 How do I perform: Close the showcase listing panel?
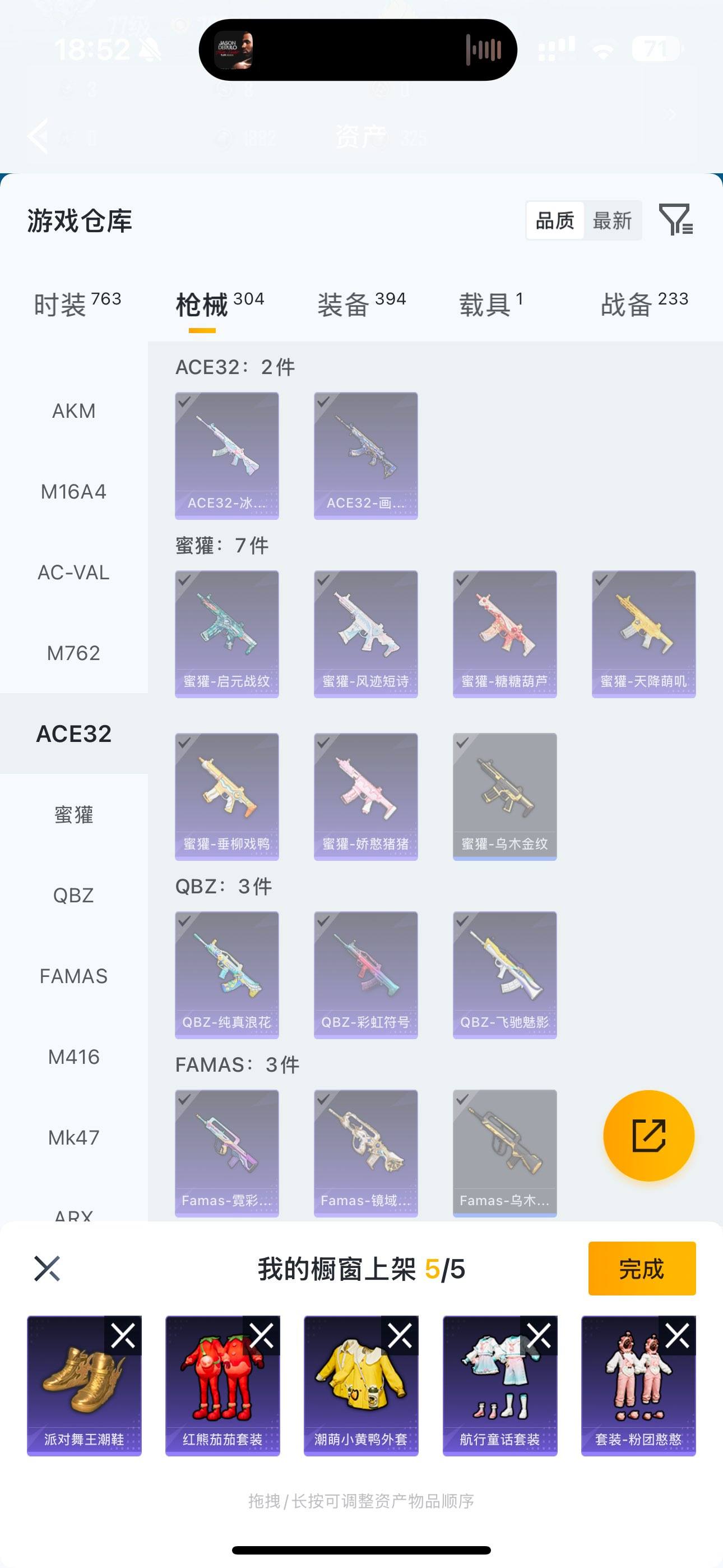click(x=47, y=1269)
